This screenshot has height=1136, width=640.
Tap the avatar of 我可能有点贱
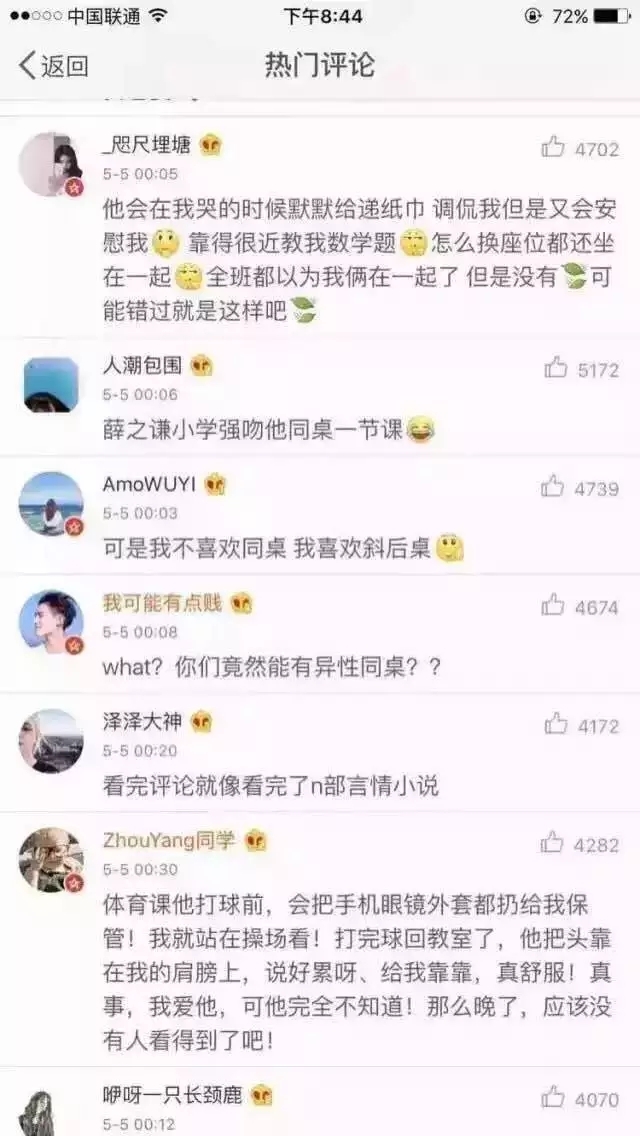tap(50, 621)
